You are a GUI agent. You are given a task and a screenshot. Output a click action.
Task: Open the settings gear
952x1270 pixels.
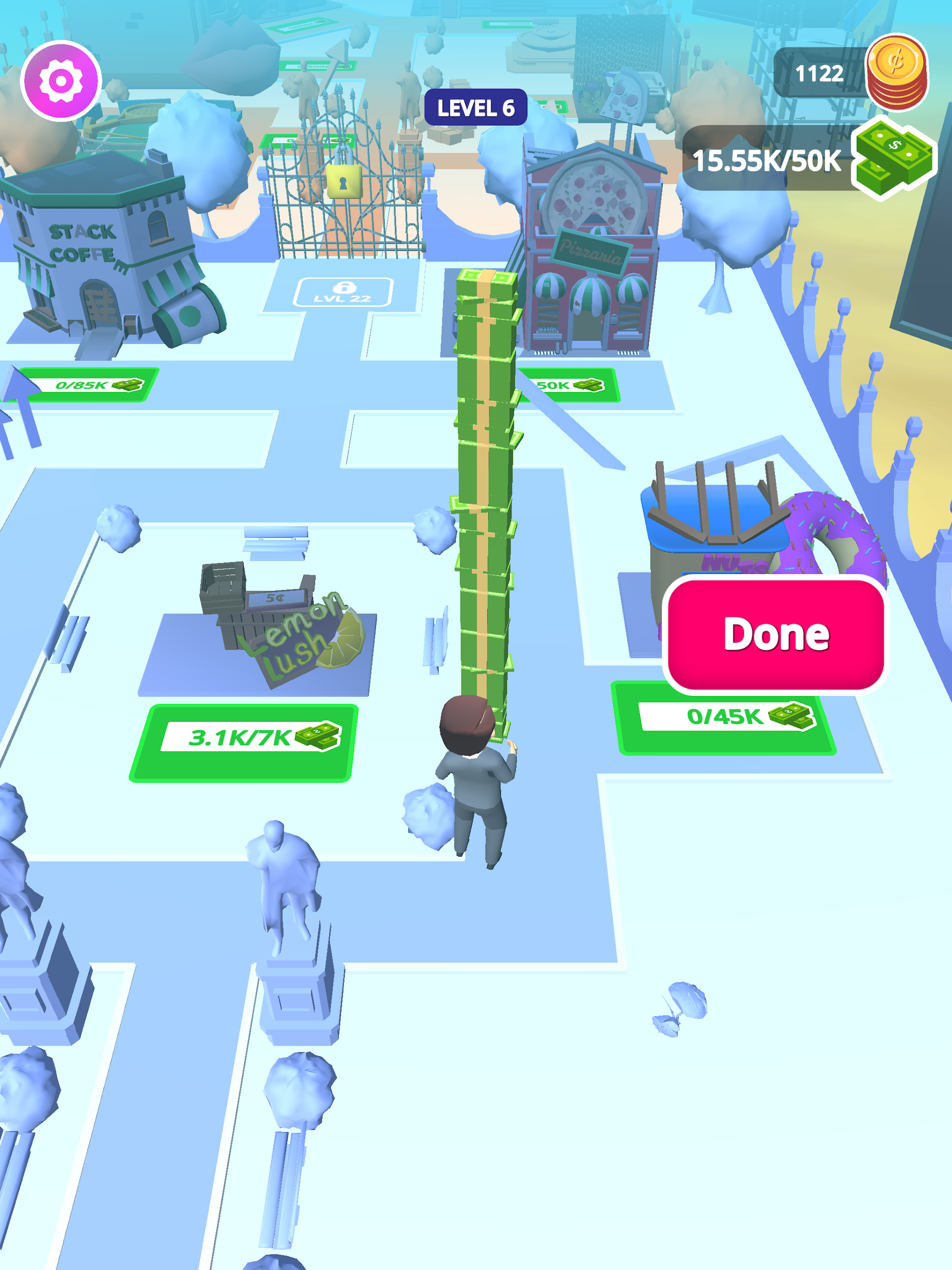61,81
